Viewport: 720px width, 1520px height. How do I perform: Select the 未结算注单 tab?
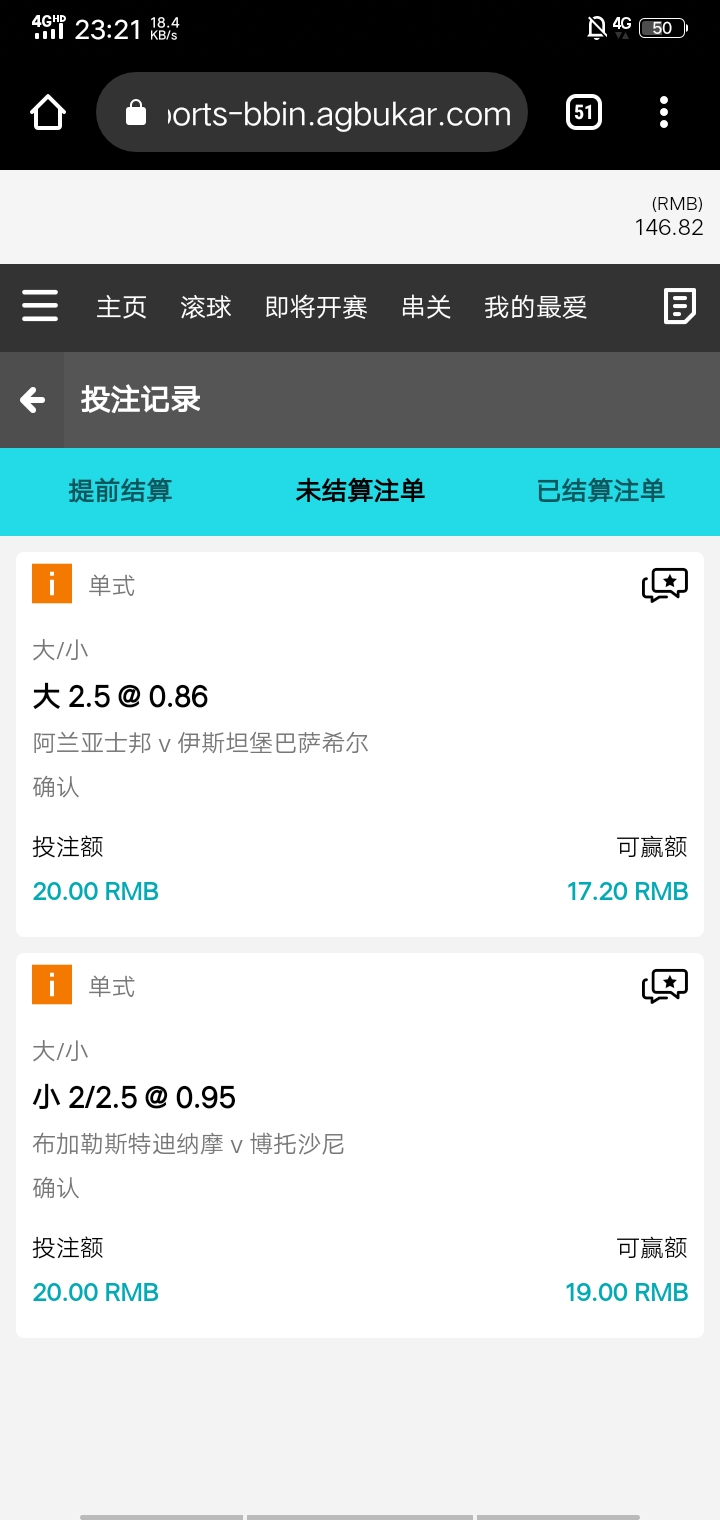click(360, 491)
